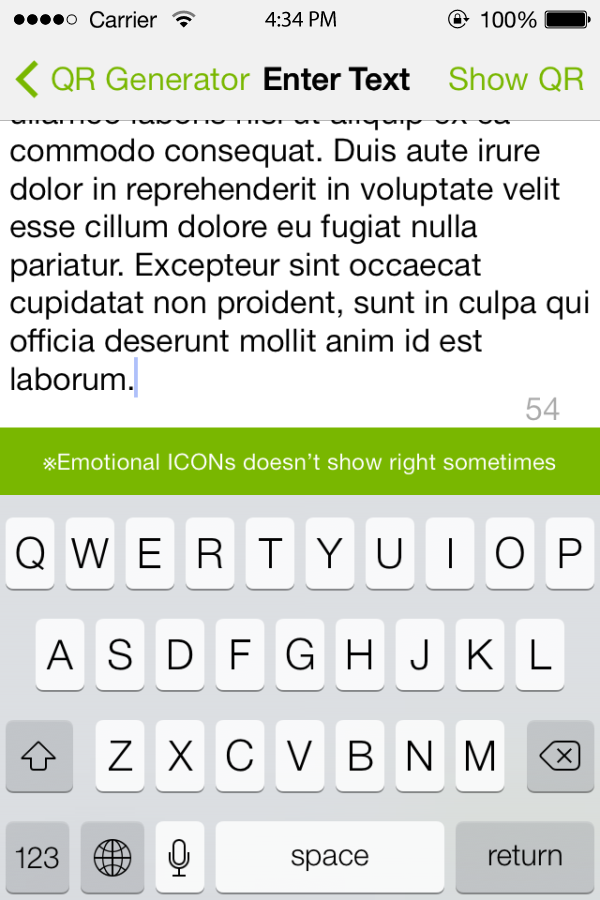Switch to the 123 numeric keyboard
Screen dimensions: 600x900
click(x=38, y=857)
